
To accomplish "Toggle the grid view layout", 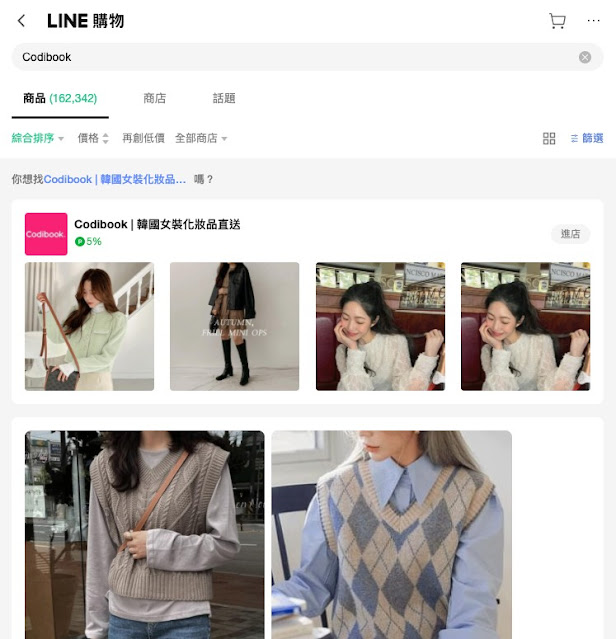I will pyautogui.click(x=549, y=138).
